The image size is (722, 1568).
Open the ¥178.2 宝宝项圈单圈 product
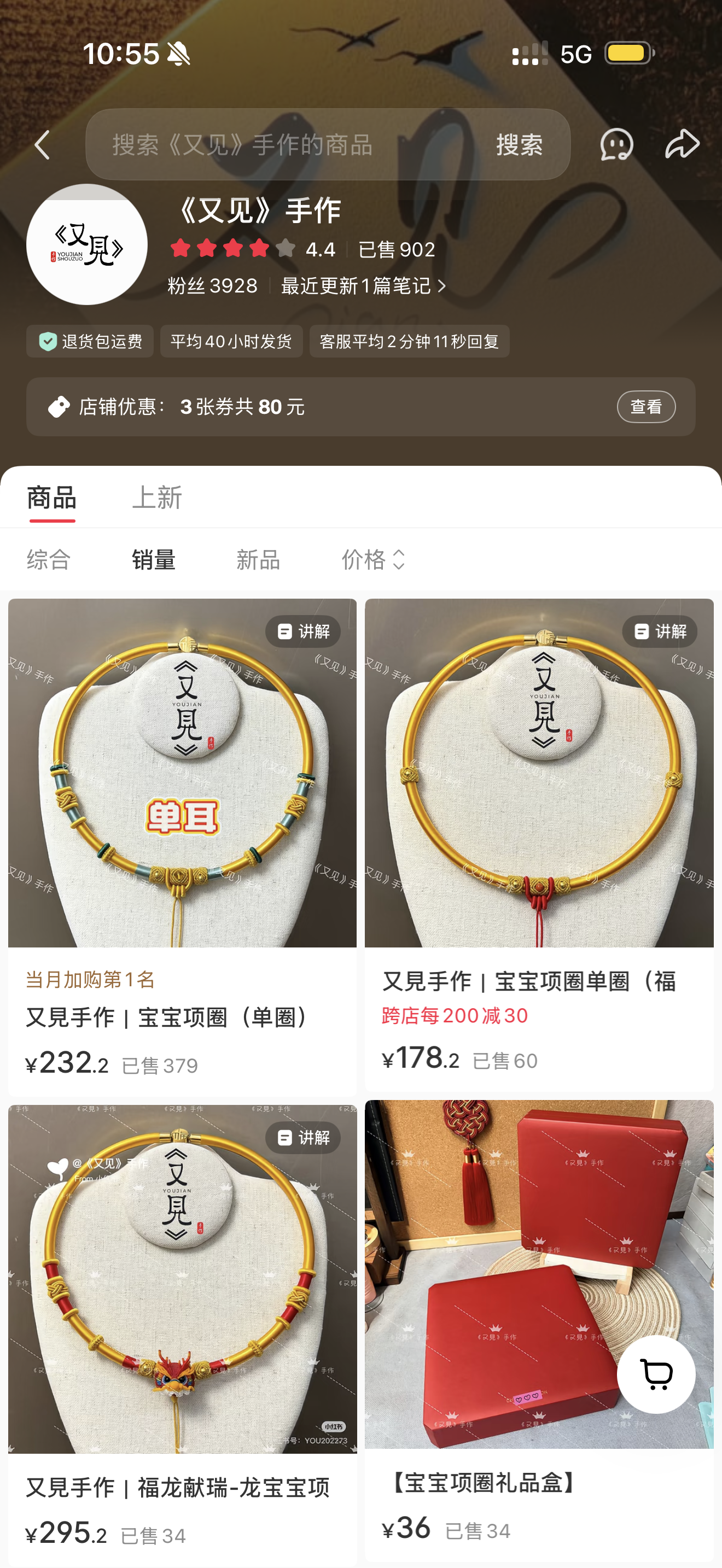pyautogui.click(x=539, y=844)
